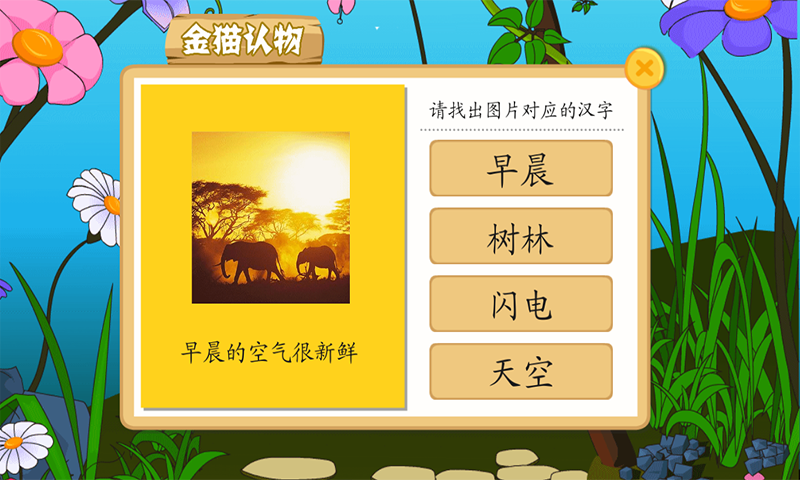Image resolution: width=800 pixels, height=480 pixels.
Task: Tap the 天空 answer button
Action: [520, 372]
